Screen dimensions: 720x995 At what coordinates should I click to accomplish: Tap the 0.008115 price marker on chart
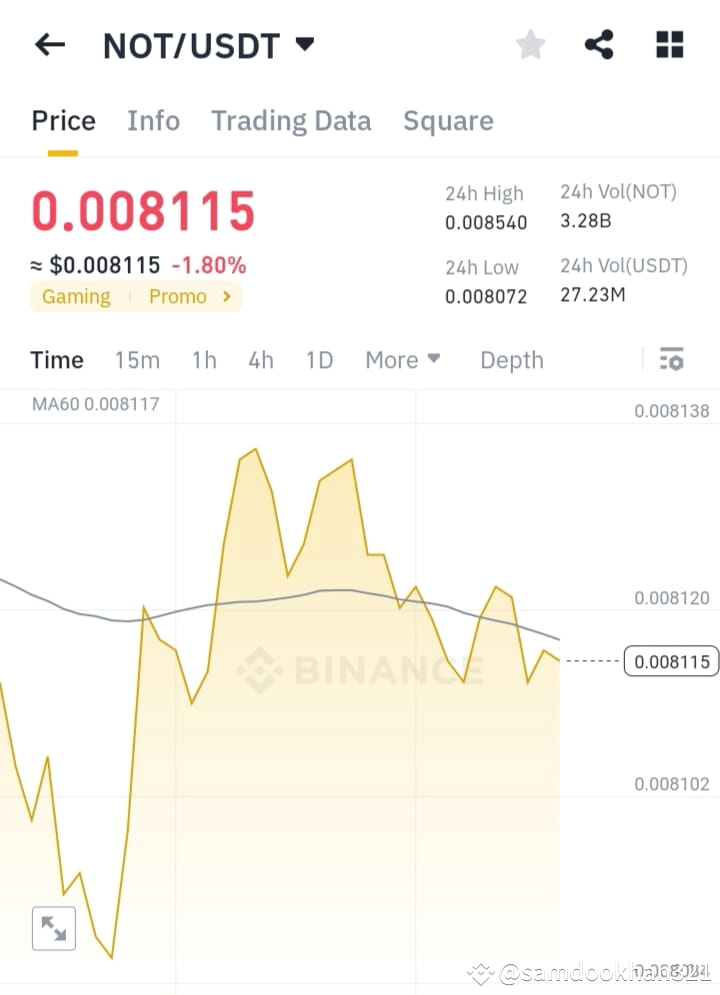coord(671,660)
